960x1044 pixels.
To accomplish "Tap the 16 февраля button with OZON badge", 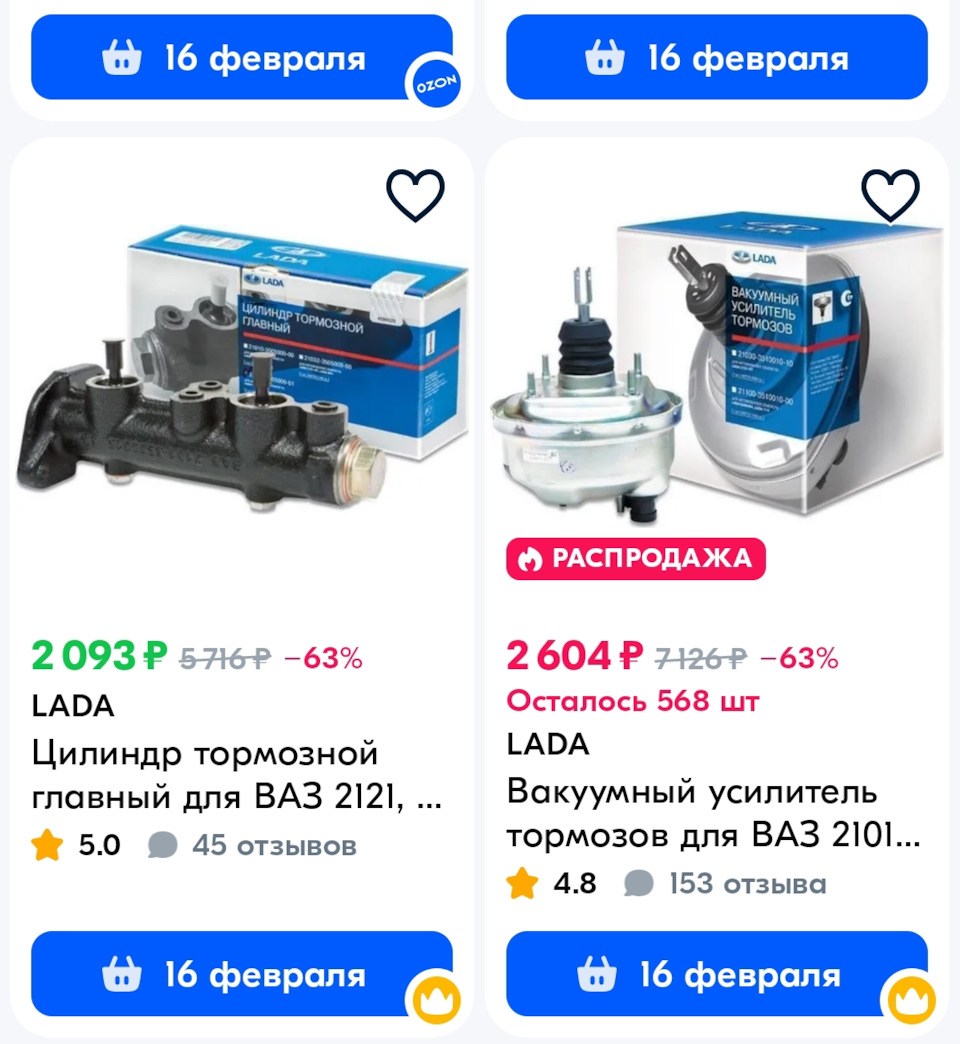I will (x=241, y=58).
